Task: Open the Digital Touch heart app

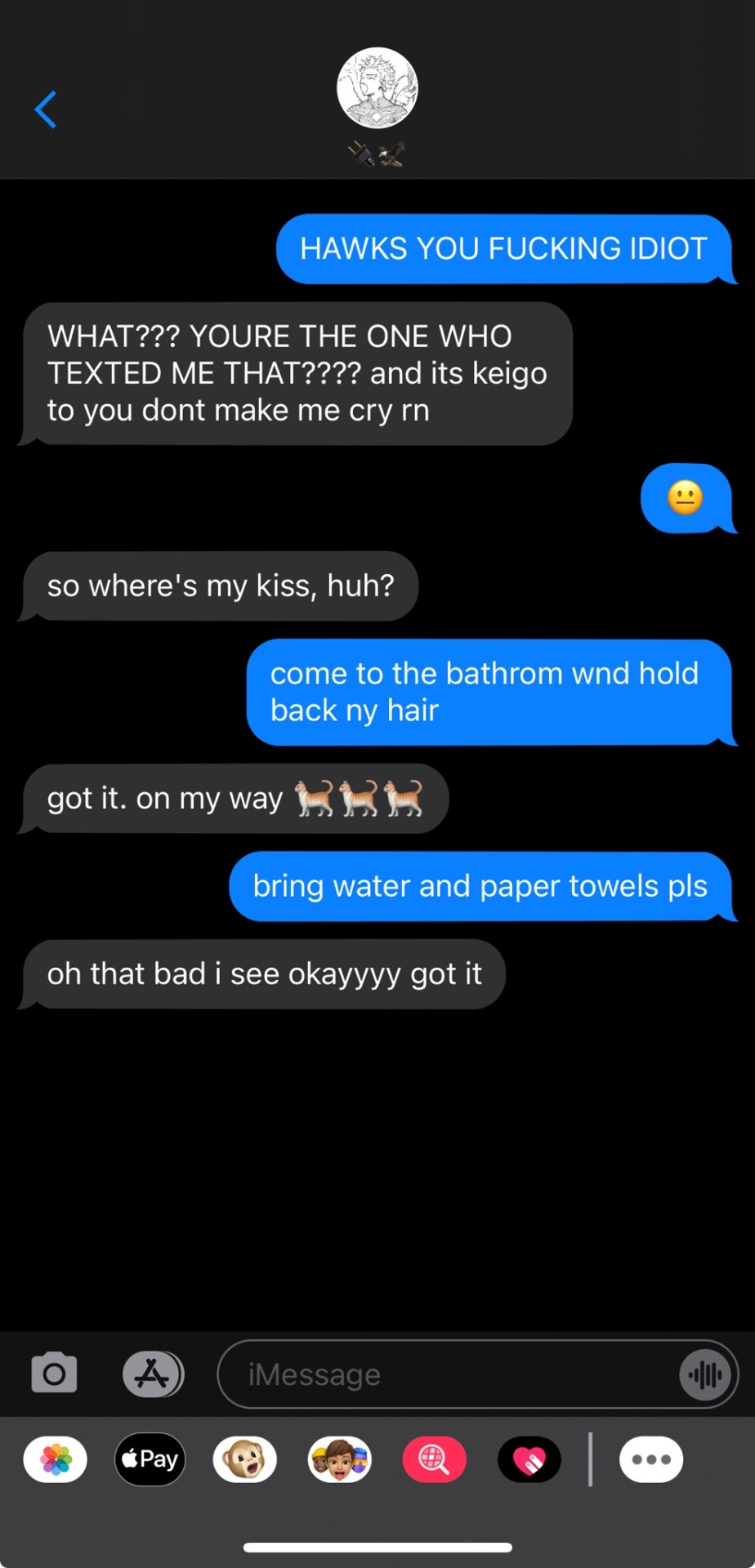Action: (x=529, y=1459)
